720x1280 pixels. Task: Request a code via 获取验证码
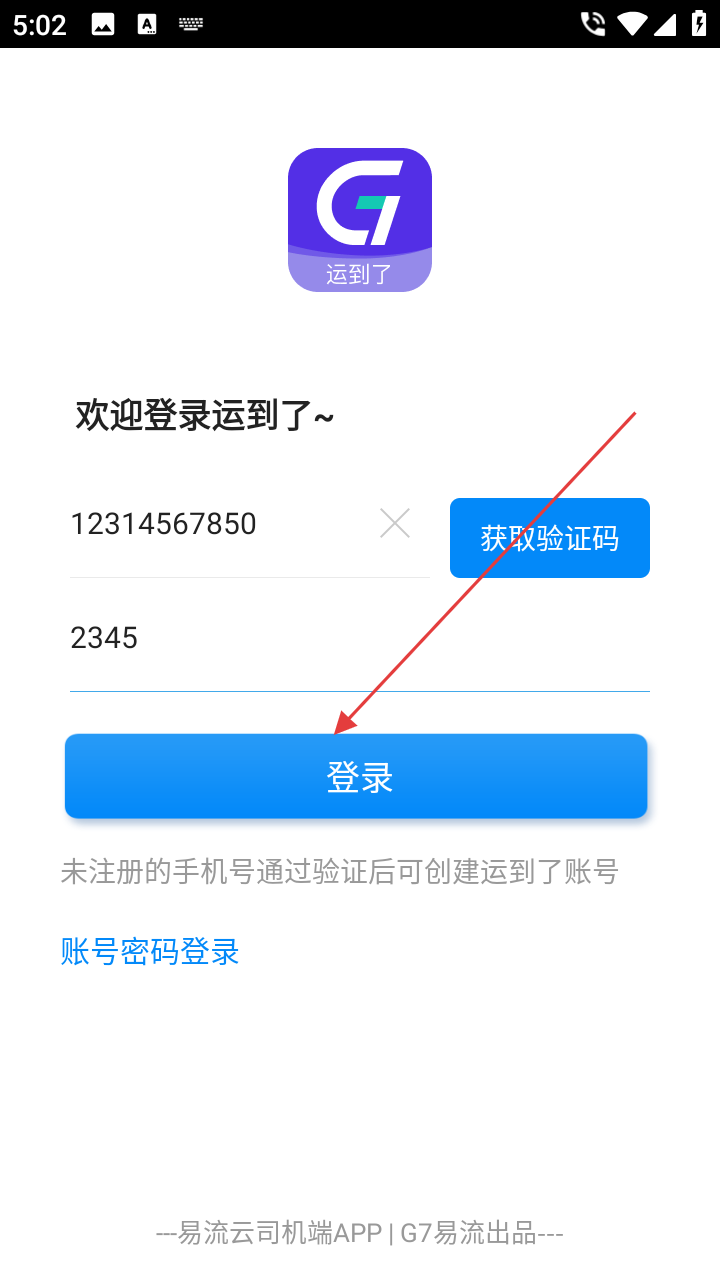coord(549,538)
